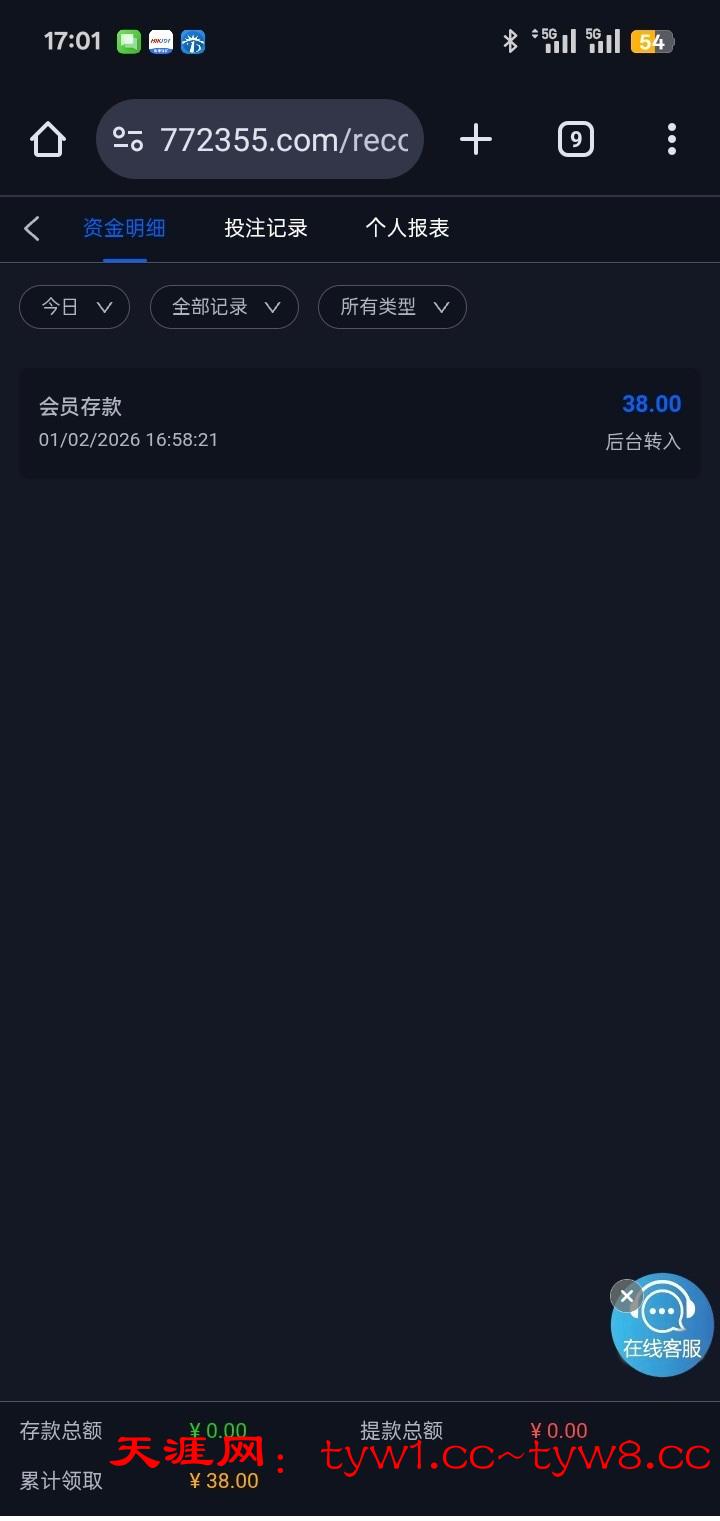
Task: Select the 资金明细 tab
Action: coord(124,228)
